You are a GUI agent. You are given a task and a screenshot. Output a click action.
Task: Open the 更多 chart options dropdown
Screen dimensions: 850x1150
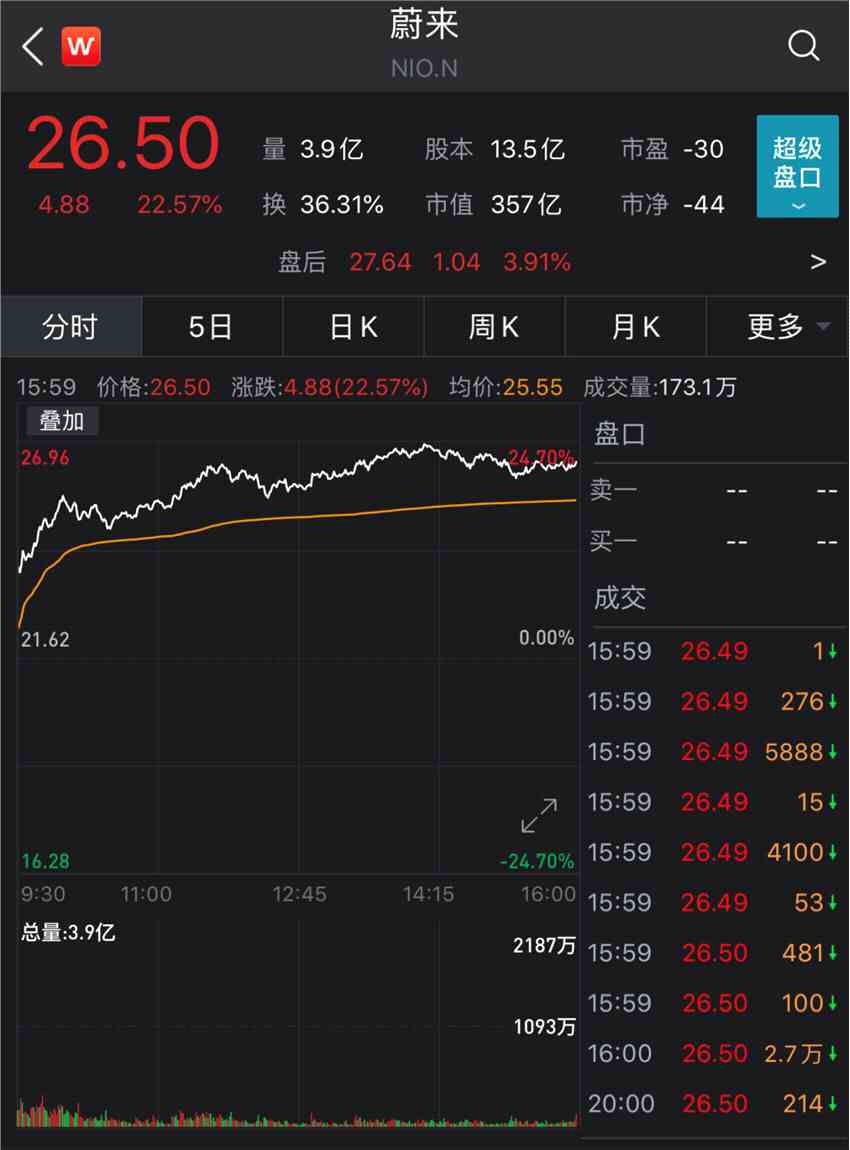click(778, 327)
